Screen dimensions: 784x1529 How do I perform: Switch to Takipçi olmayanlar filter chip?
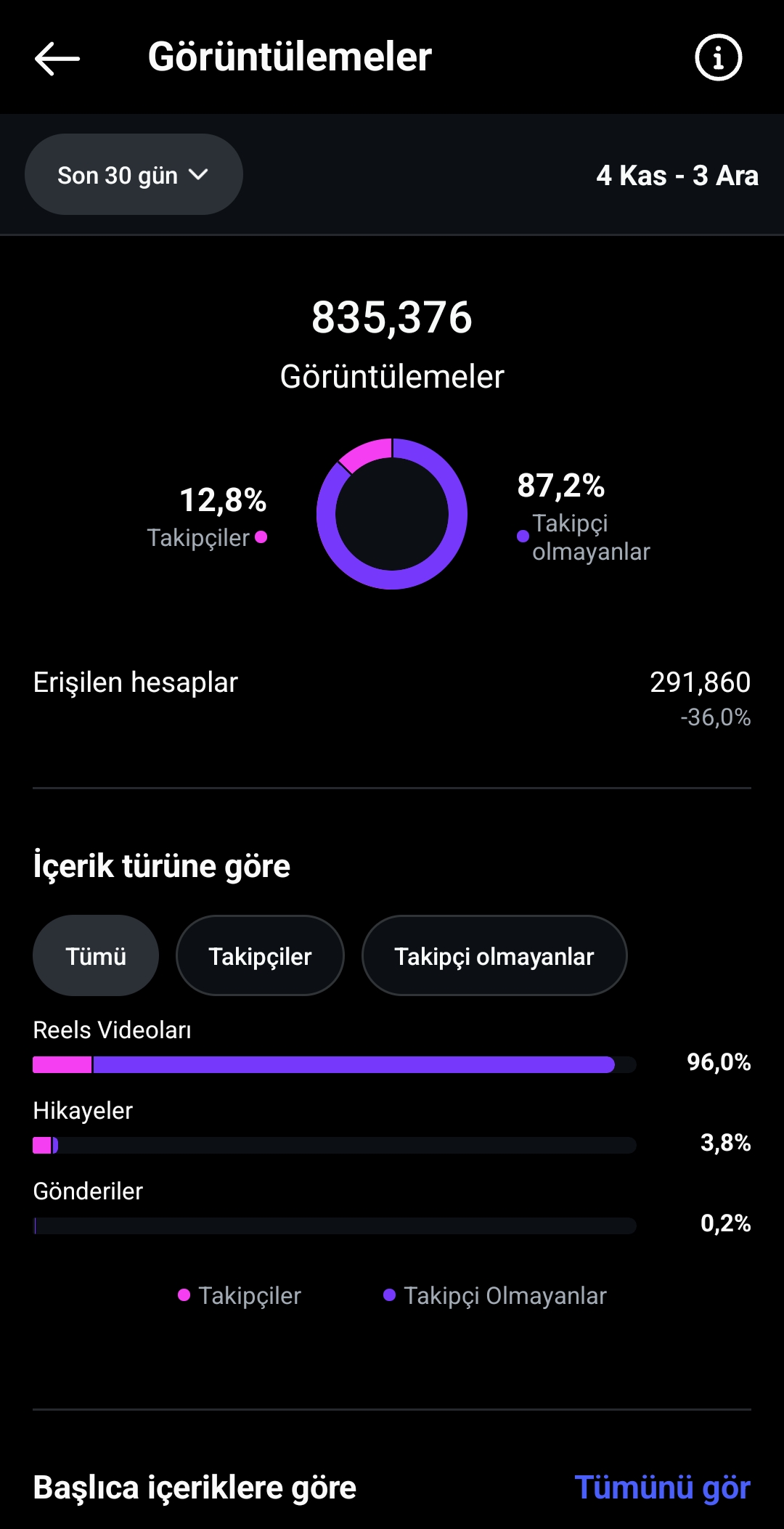[x=494, y=955]
